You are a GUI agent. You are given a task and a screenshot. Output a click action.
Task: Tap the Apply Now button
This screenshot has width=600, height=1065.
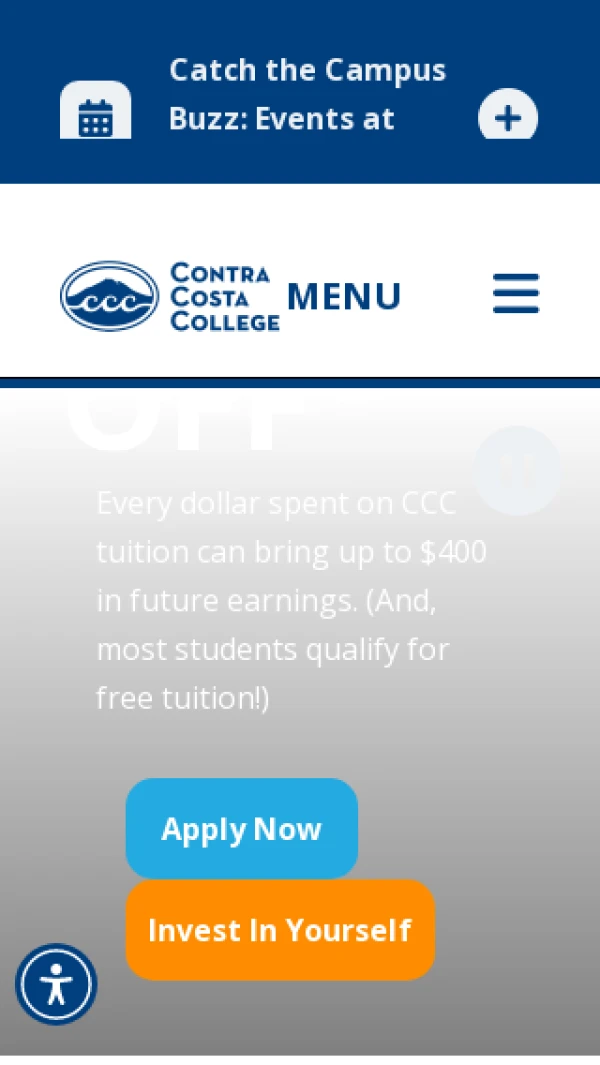pos(241,829)
